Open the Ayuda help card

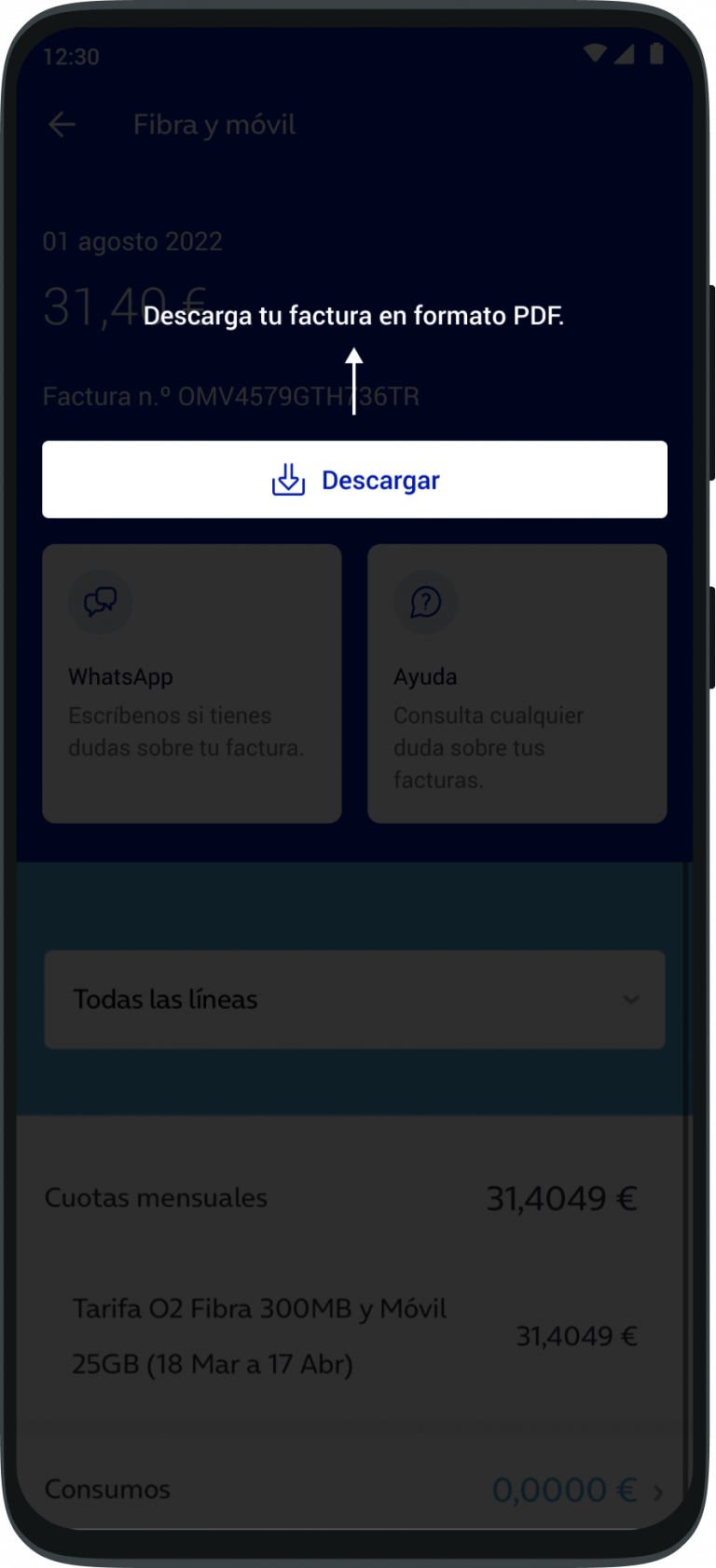click(517, 683)
